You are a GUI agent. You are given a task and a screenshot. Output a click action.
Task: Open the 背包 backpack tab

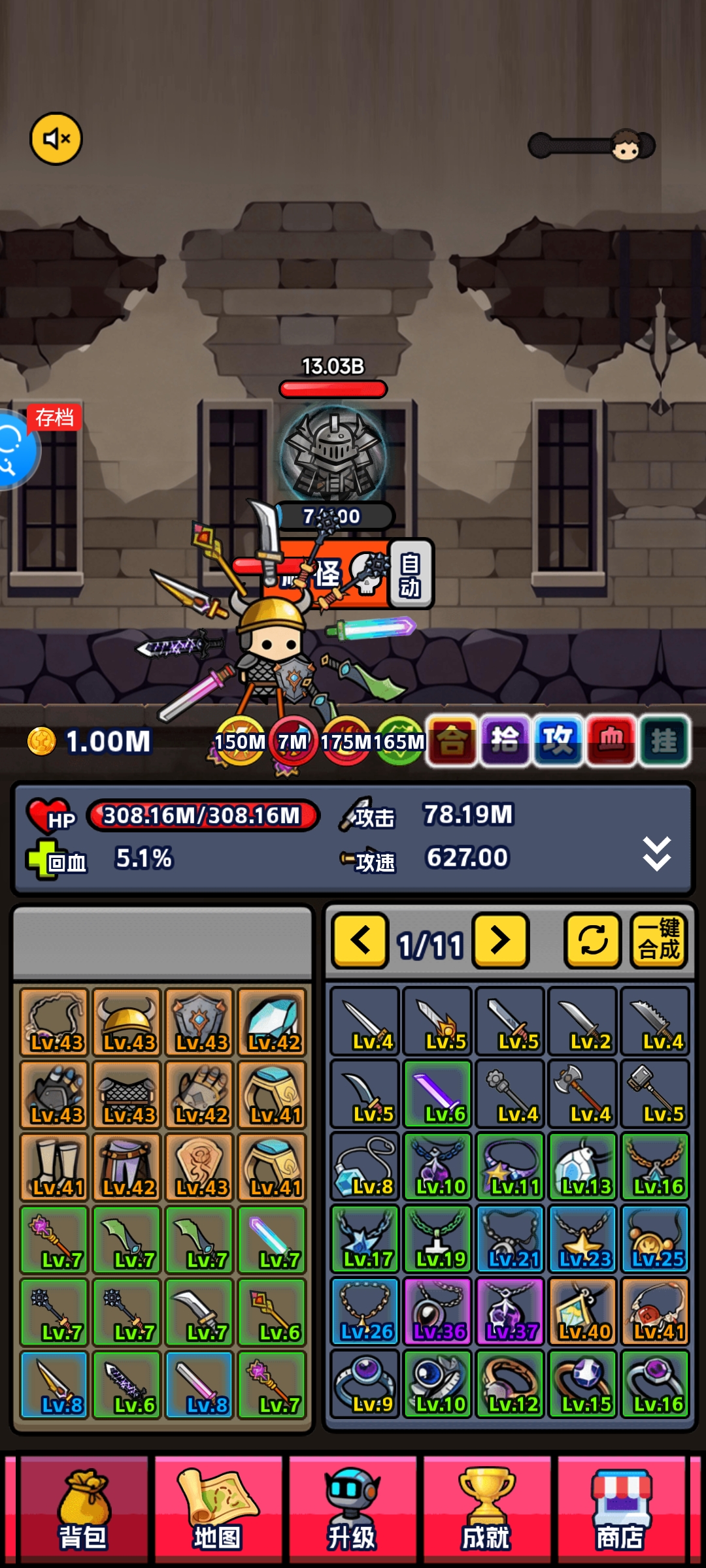(x=84, y=1508)
